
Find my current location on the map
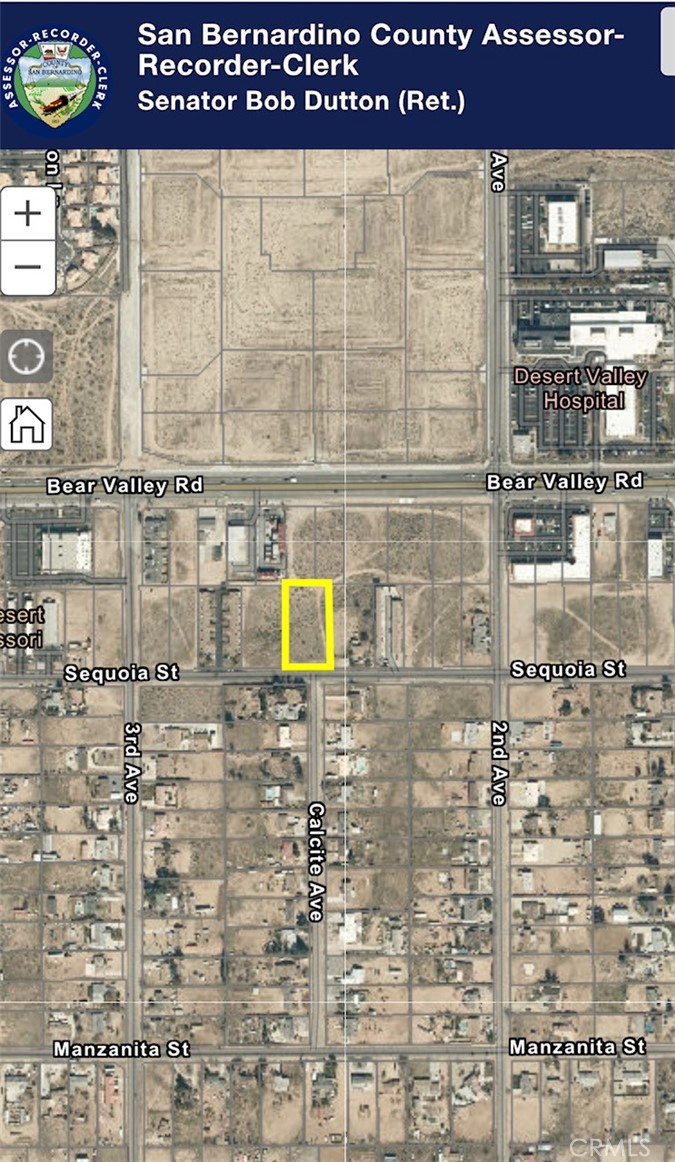(x=27, y=356)
